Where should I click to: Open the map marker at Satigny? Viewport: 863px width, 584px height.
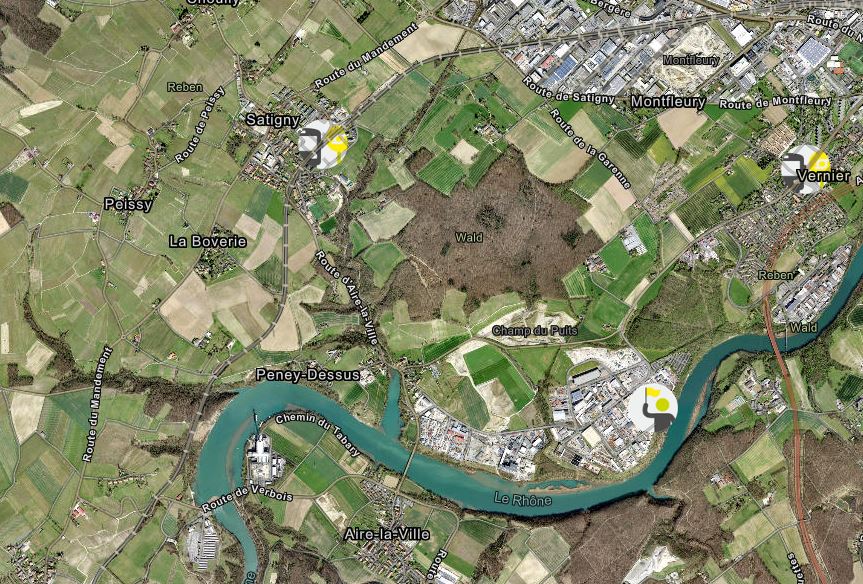(322, 145)
